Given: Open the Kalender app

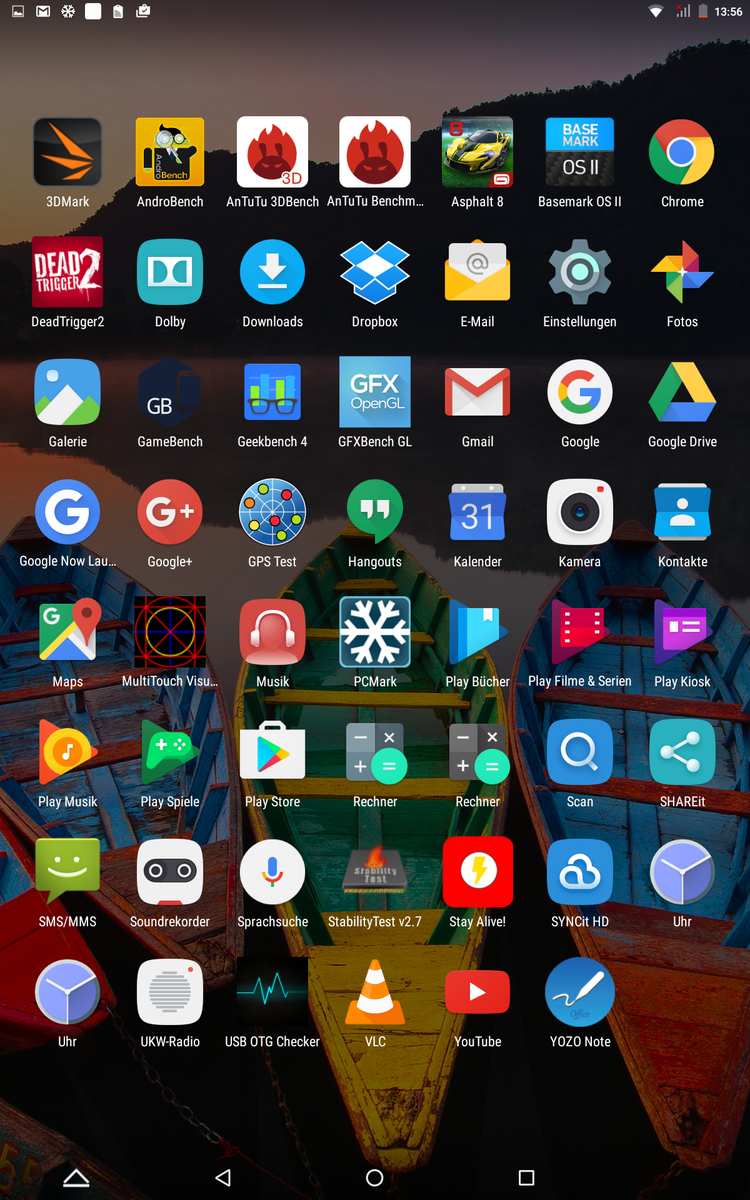Looking at the screenshot, I should [x=478, y=513].
